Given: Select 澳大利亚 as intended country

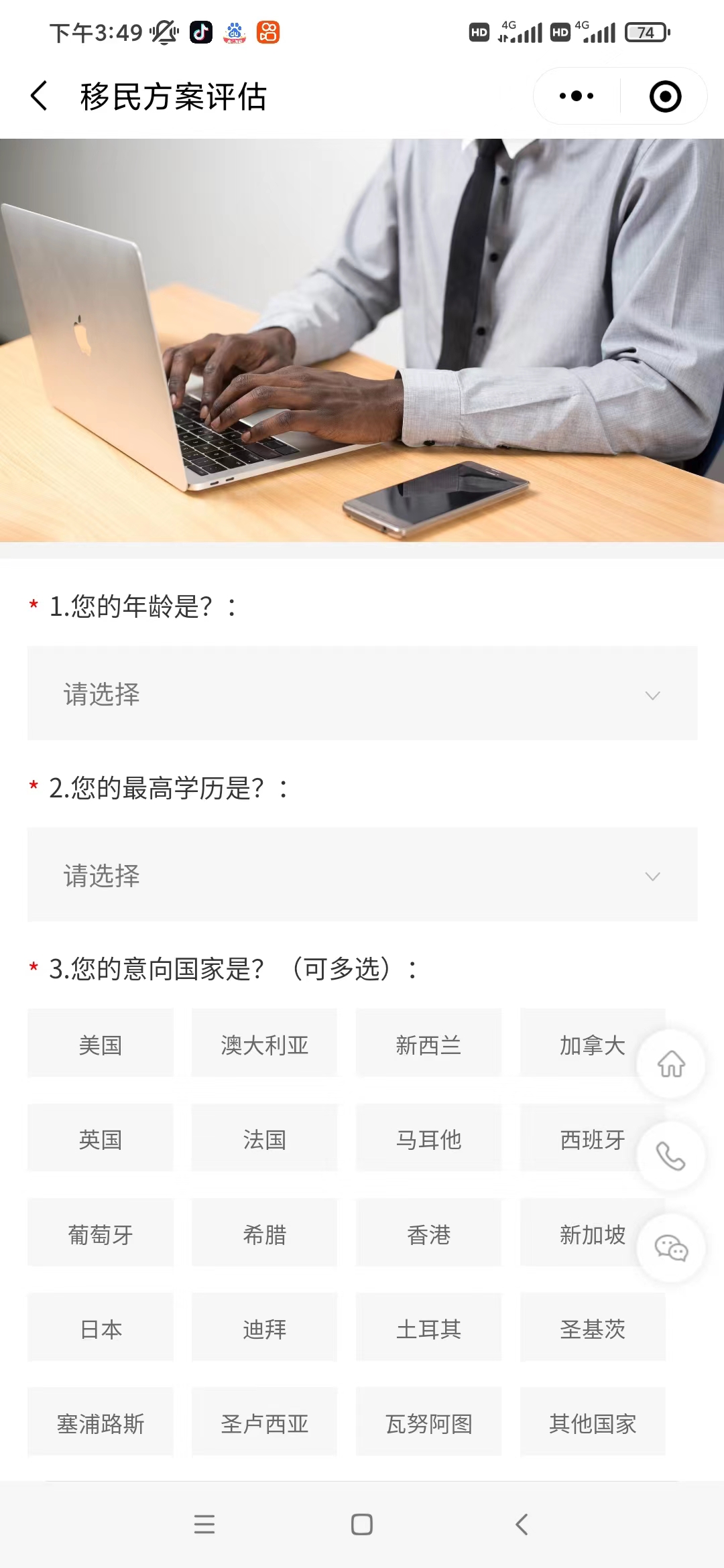Looking at the screenshot, I should coord(264,1044).
